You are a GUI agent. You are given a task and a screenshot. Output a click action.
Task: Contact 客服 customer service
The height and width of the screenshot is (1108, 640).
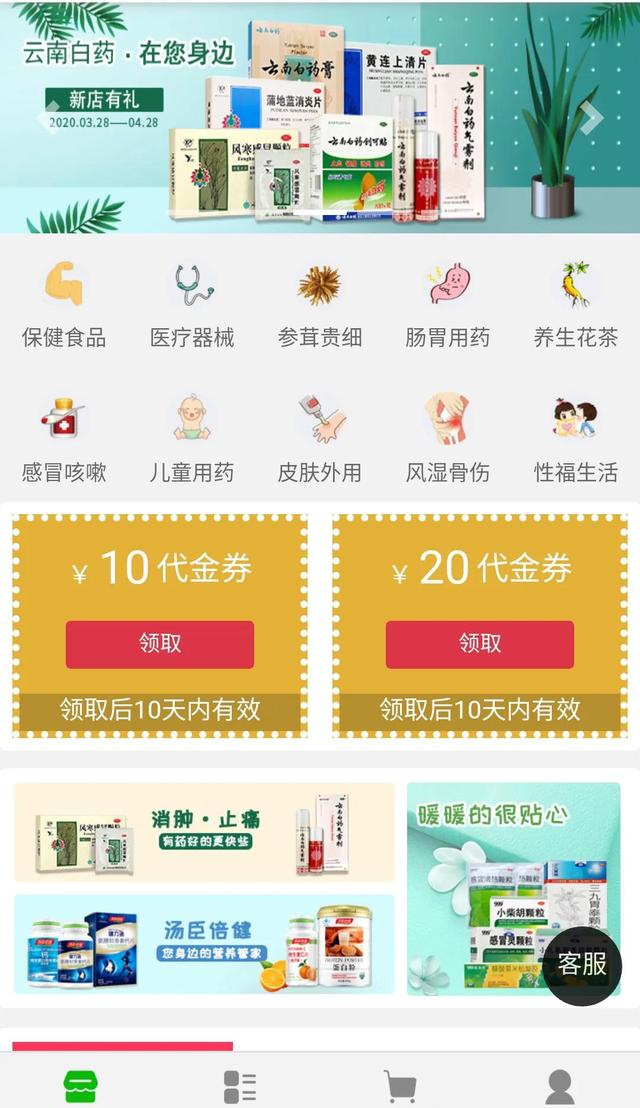click(x=583, y=965)
